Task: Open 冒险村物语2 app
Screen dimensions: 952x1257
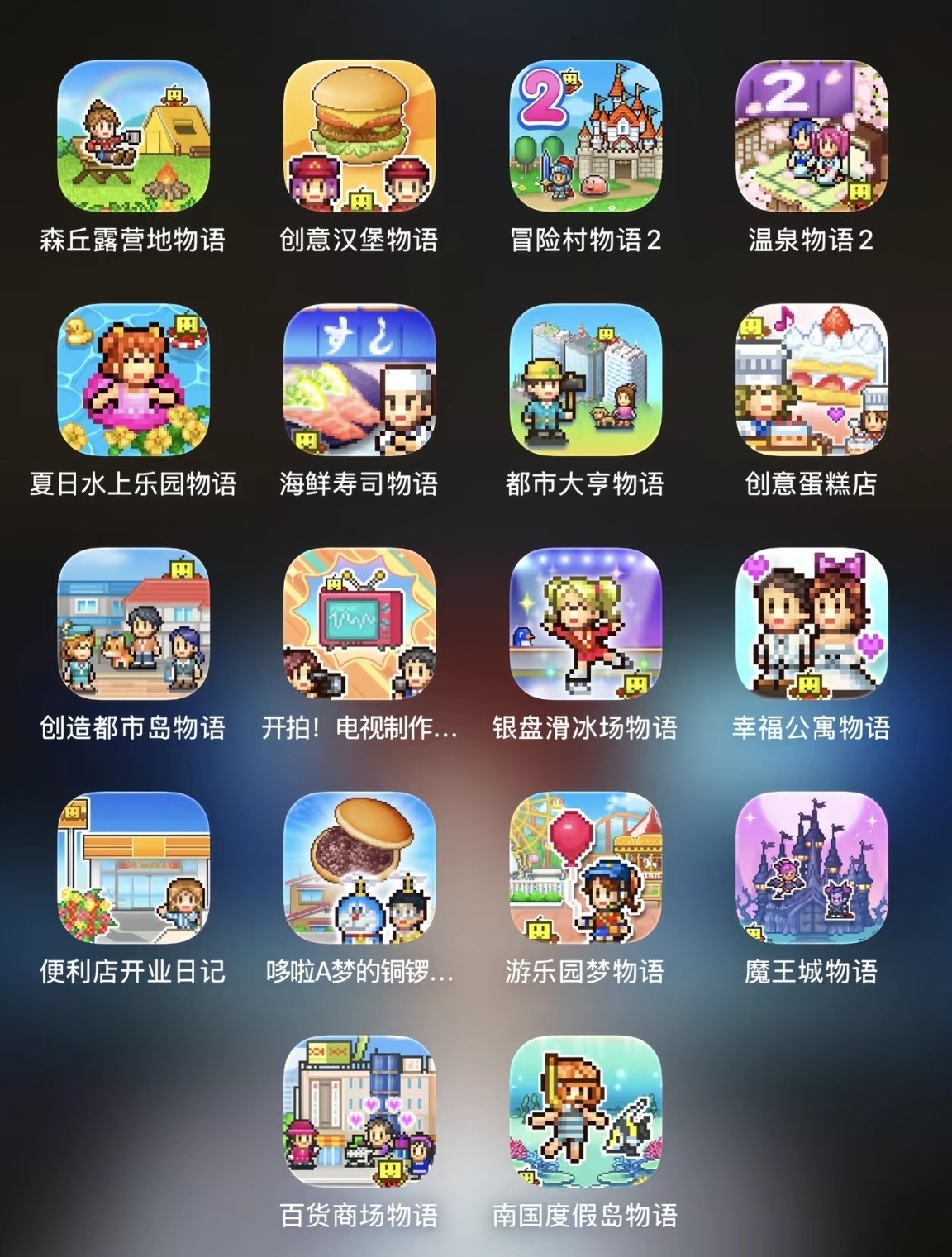Action: click(x=585, y=136)
